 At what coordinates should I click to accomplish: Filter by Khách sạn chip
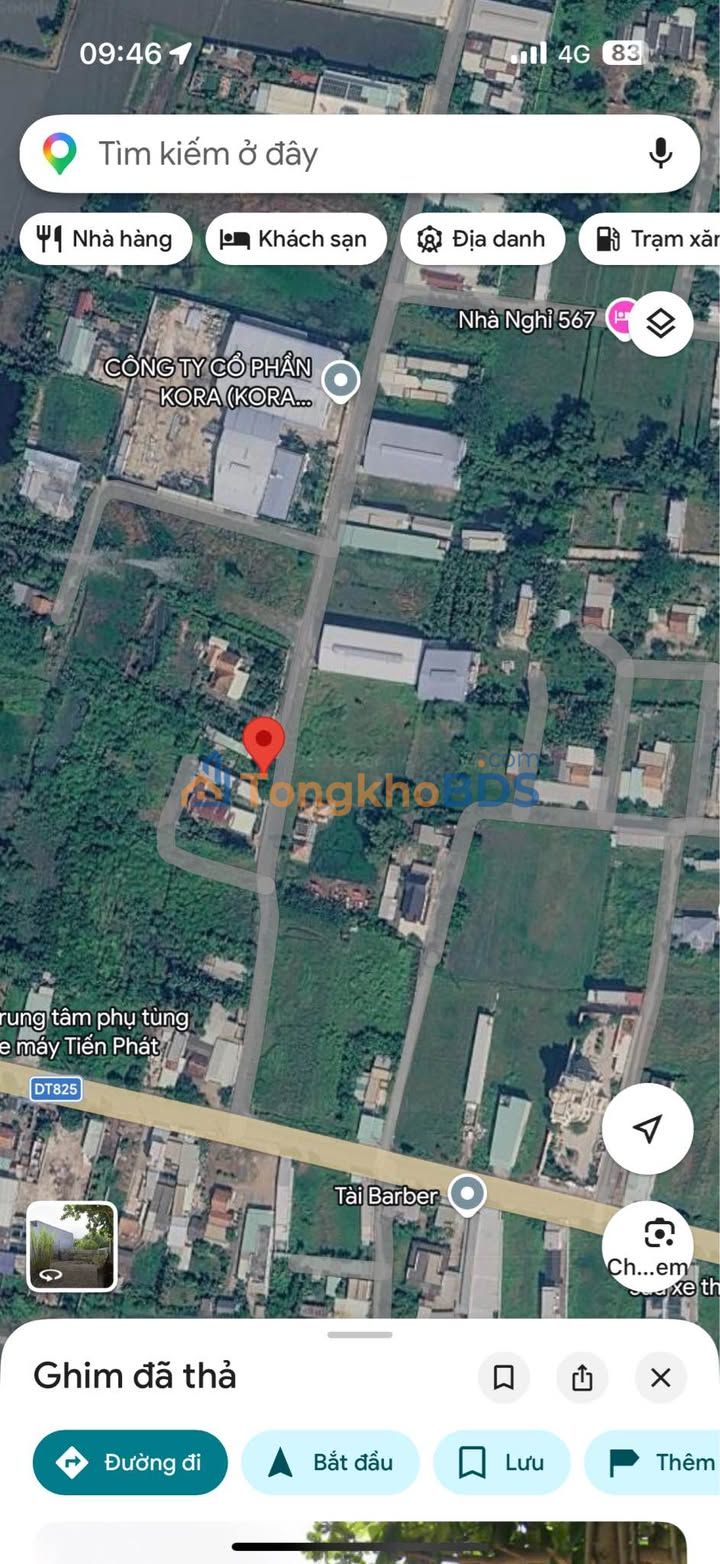point(296,239)
